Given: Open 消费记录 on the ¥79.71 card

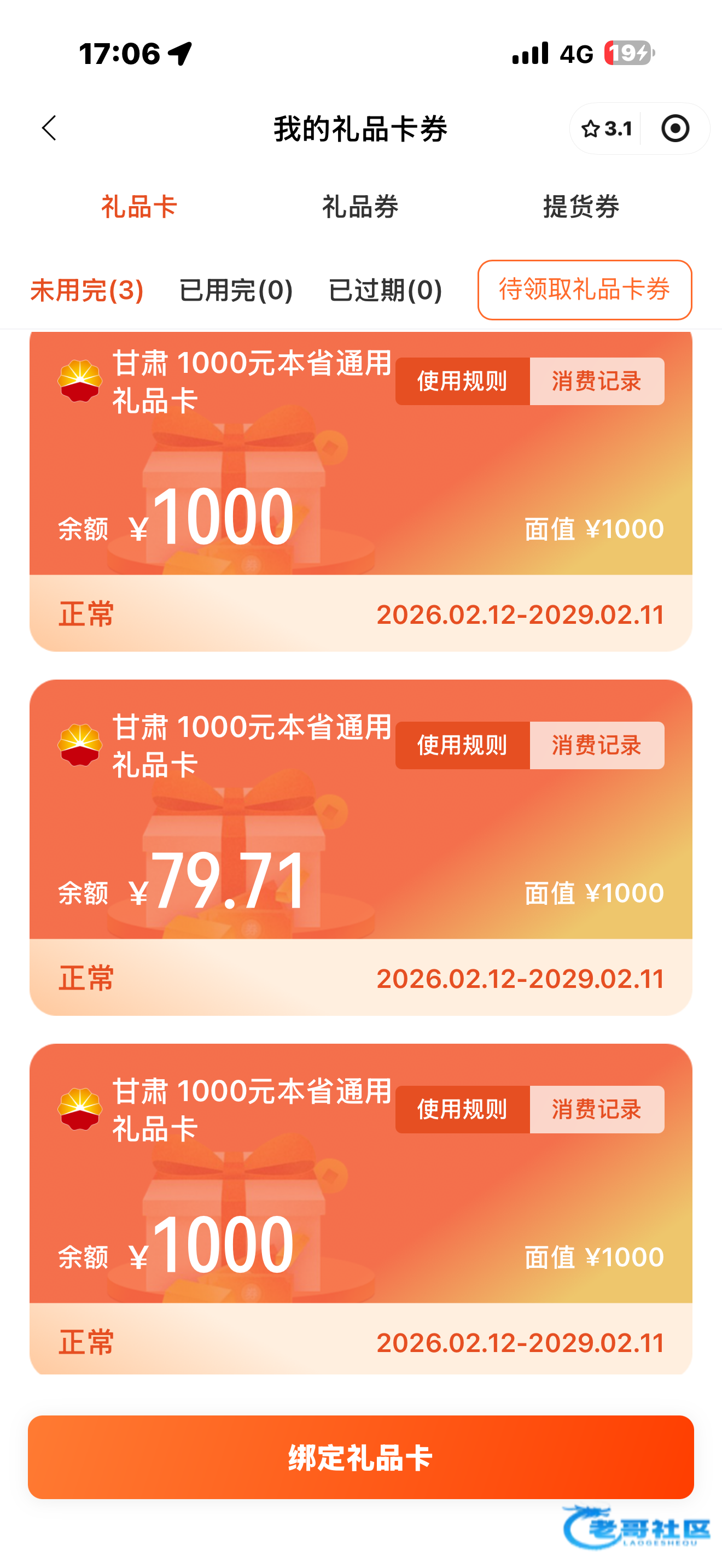Looking at the screenshot, I should click(597, 745).
